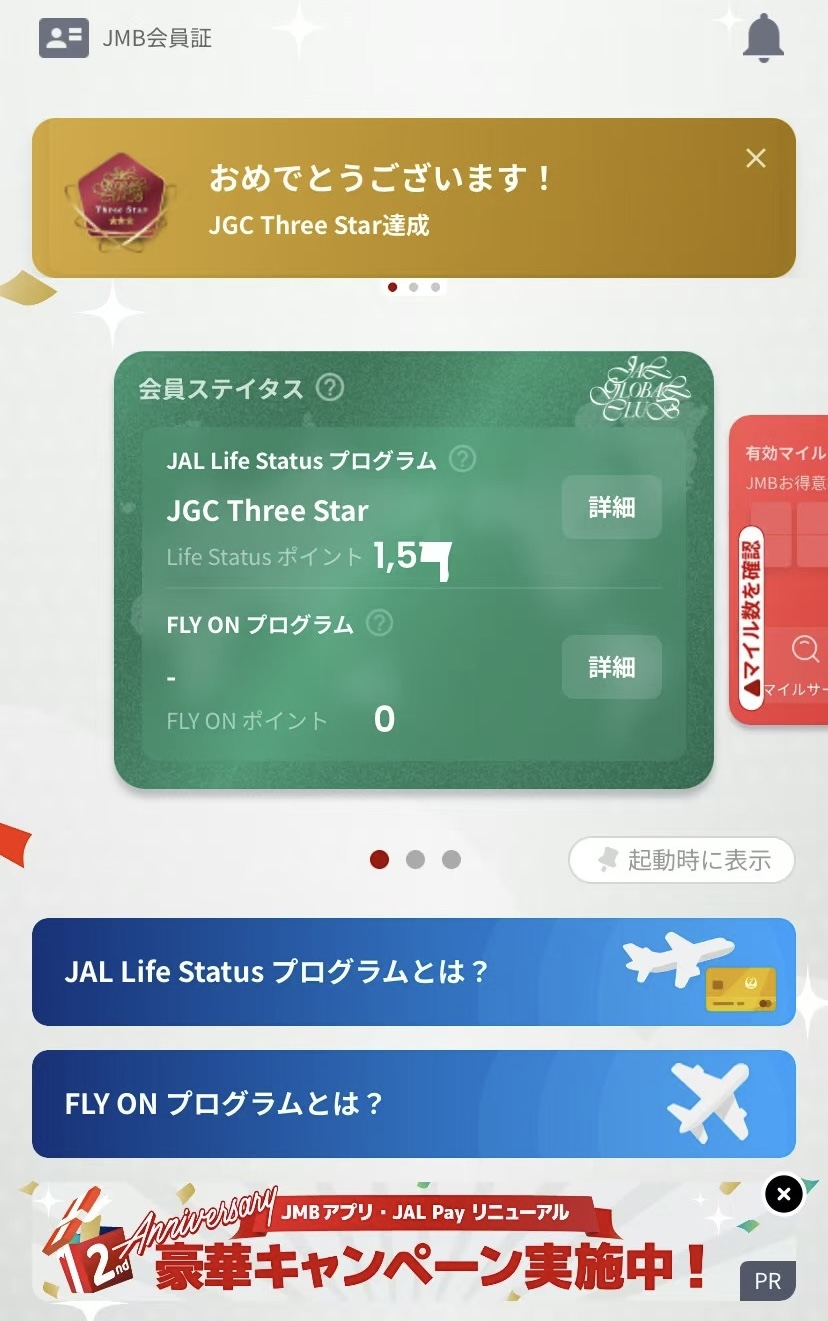The image size is (828, 1321).
Task: Open 詳細 for FLY ON プログラム
Action: click(611, 667)
